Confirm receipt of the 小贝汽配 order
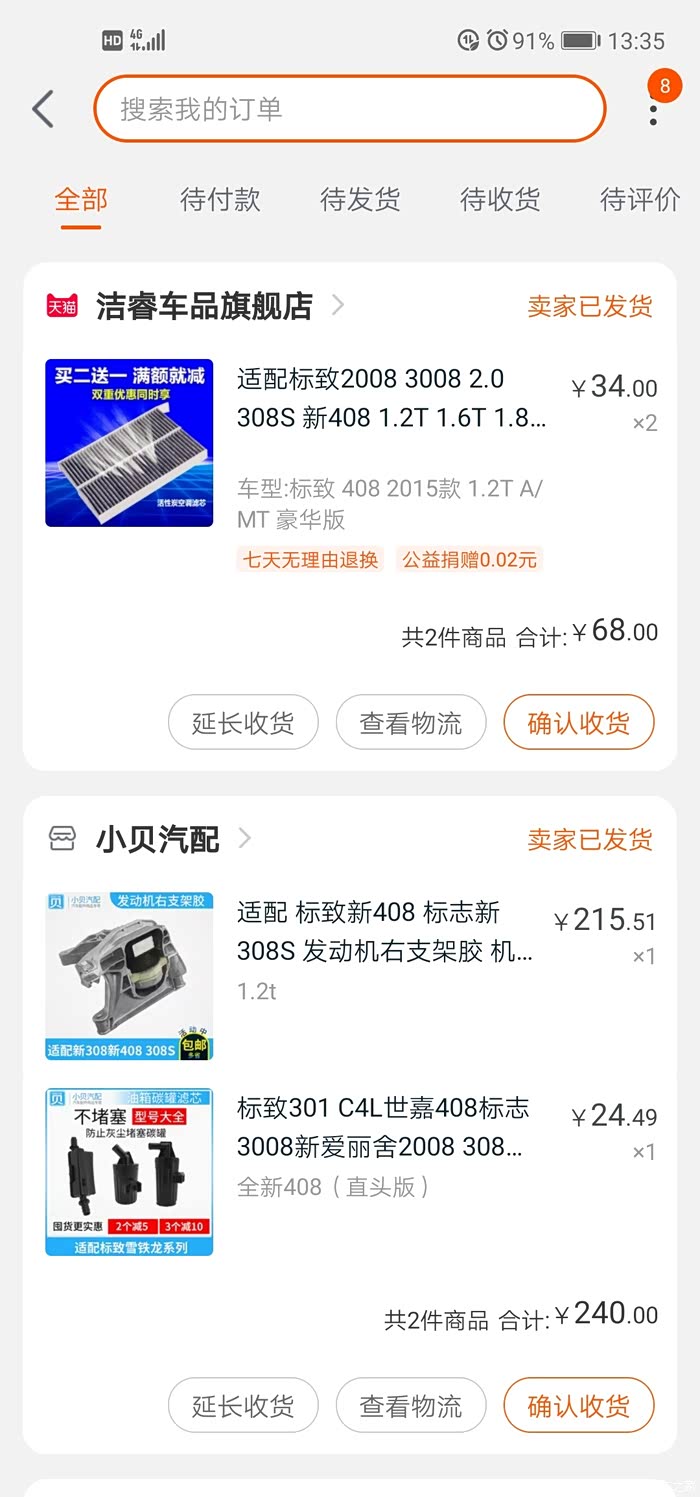This screenshot has width=700, height=1497. coord(578,1405)
